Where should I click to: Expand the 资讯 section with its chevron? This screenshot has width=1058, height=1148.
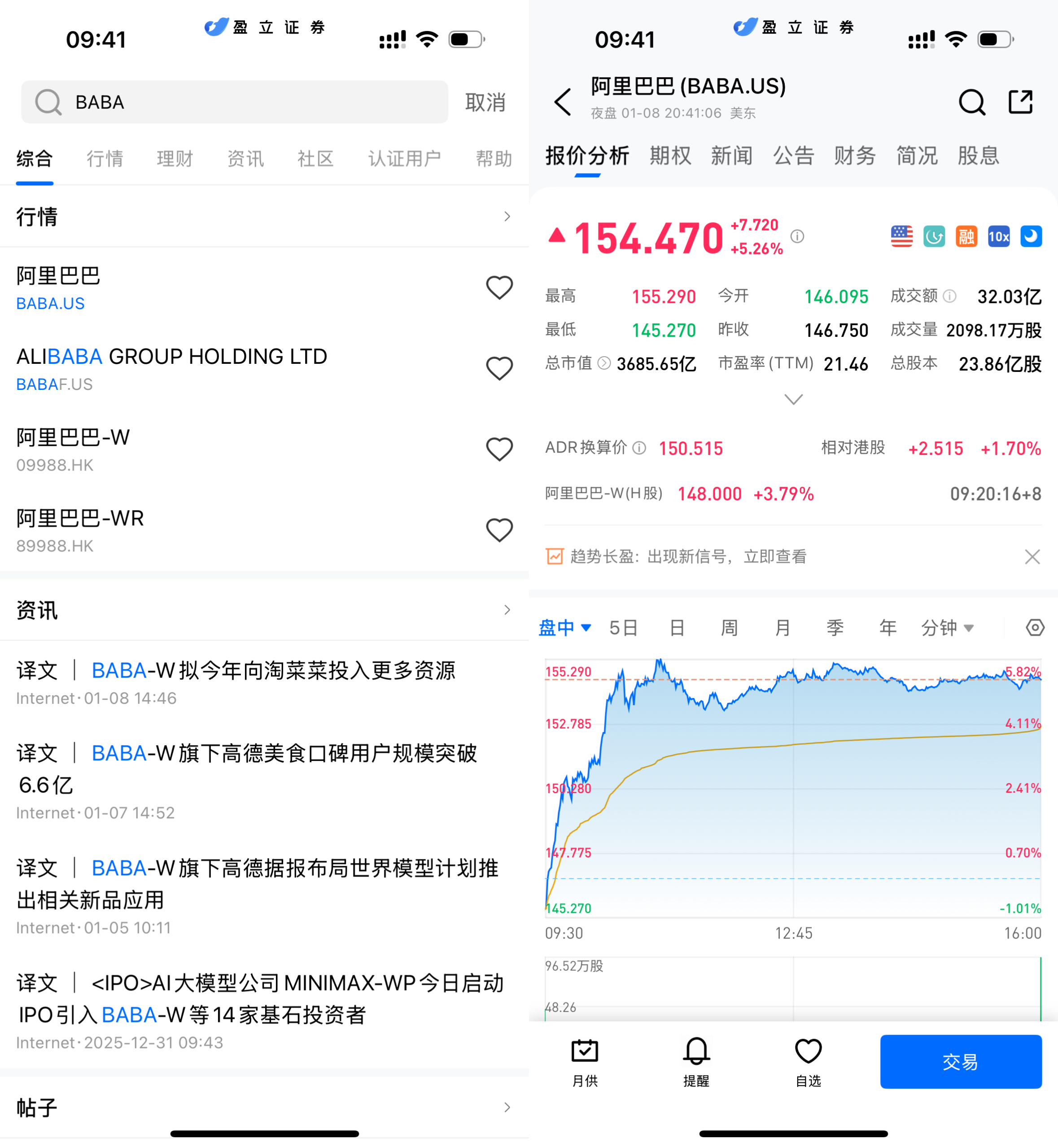[x=507, y=610]
